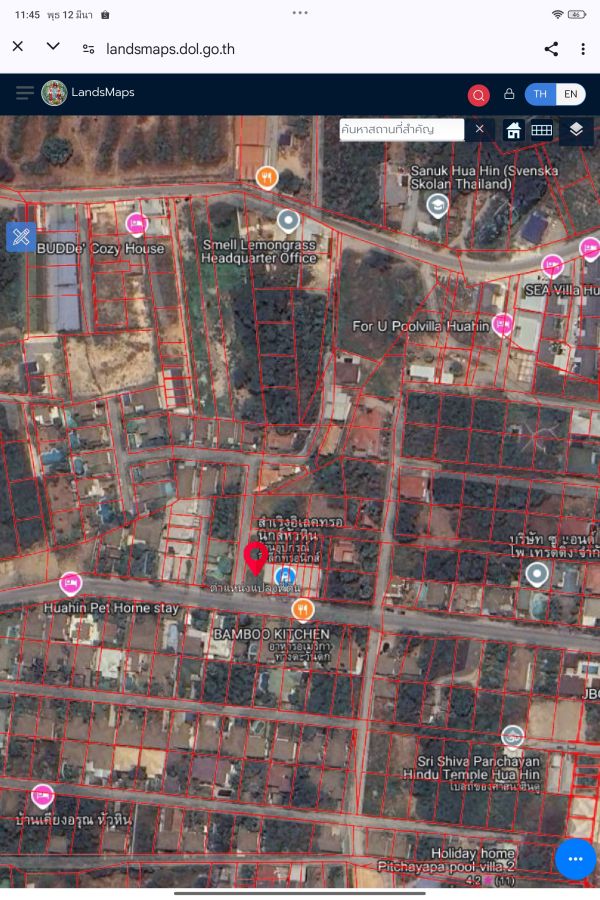
Task: Open the browser overflow menu
Action: (x=583, y=49)
